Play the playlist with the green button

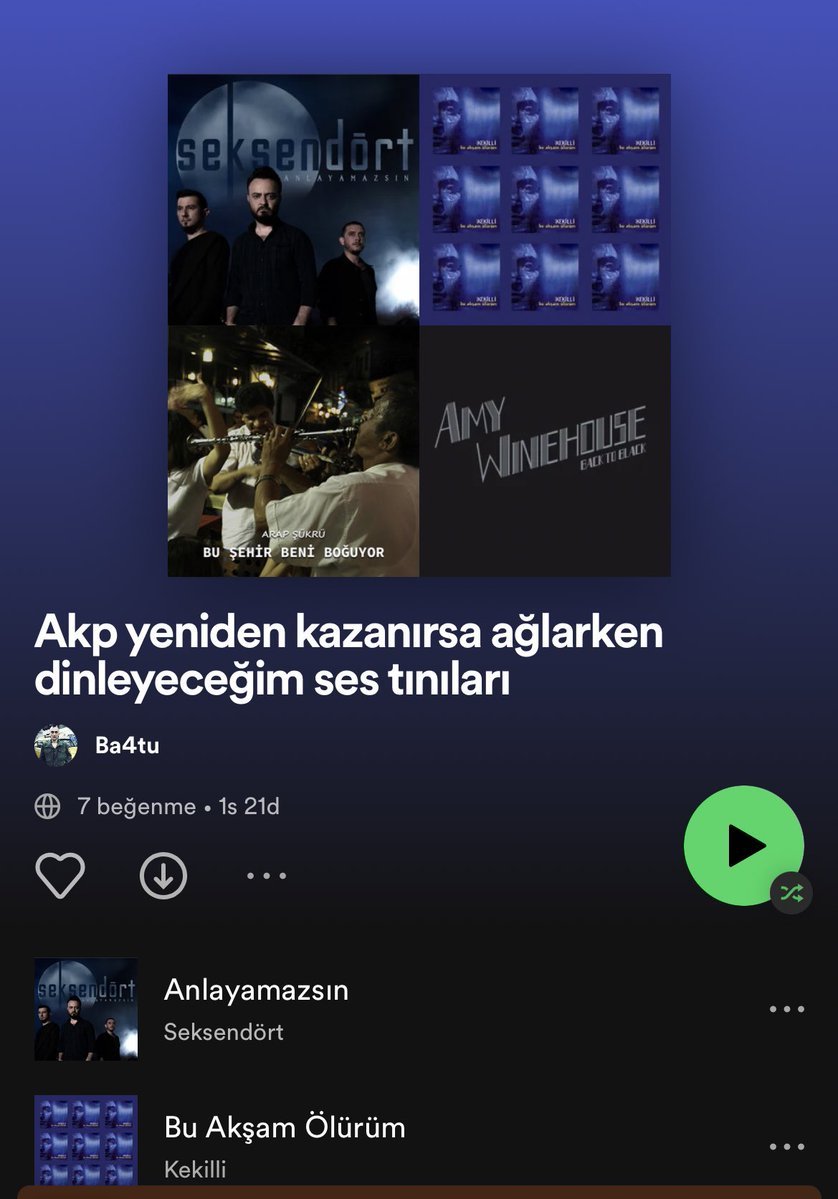pyautogui.click(x=743, y=845)
